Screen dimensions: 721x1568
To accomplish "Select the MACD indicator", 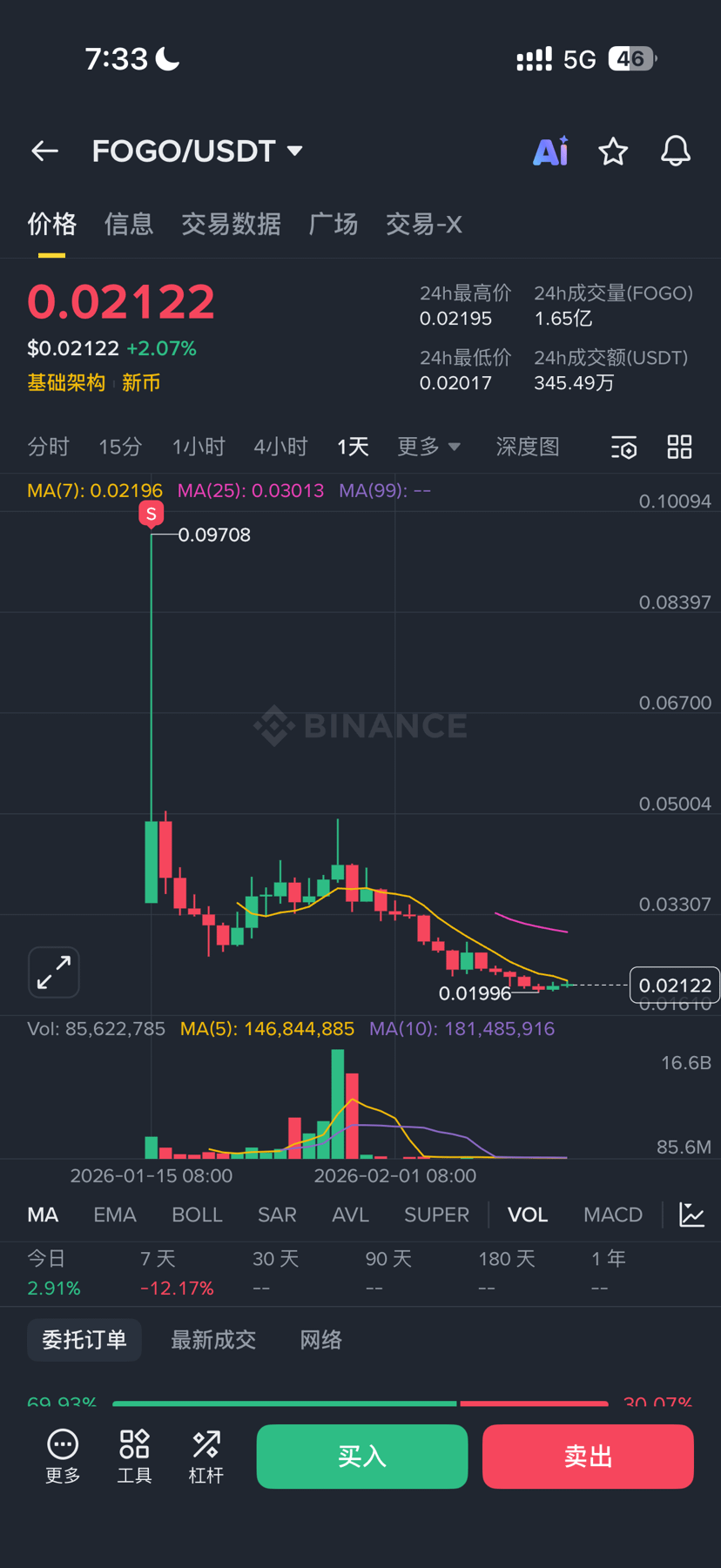I will coord(612,1215).
